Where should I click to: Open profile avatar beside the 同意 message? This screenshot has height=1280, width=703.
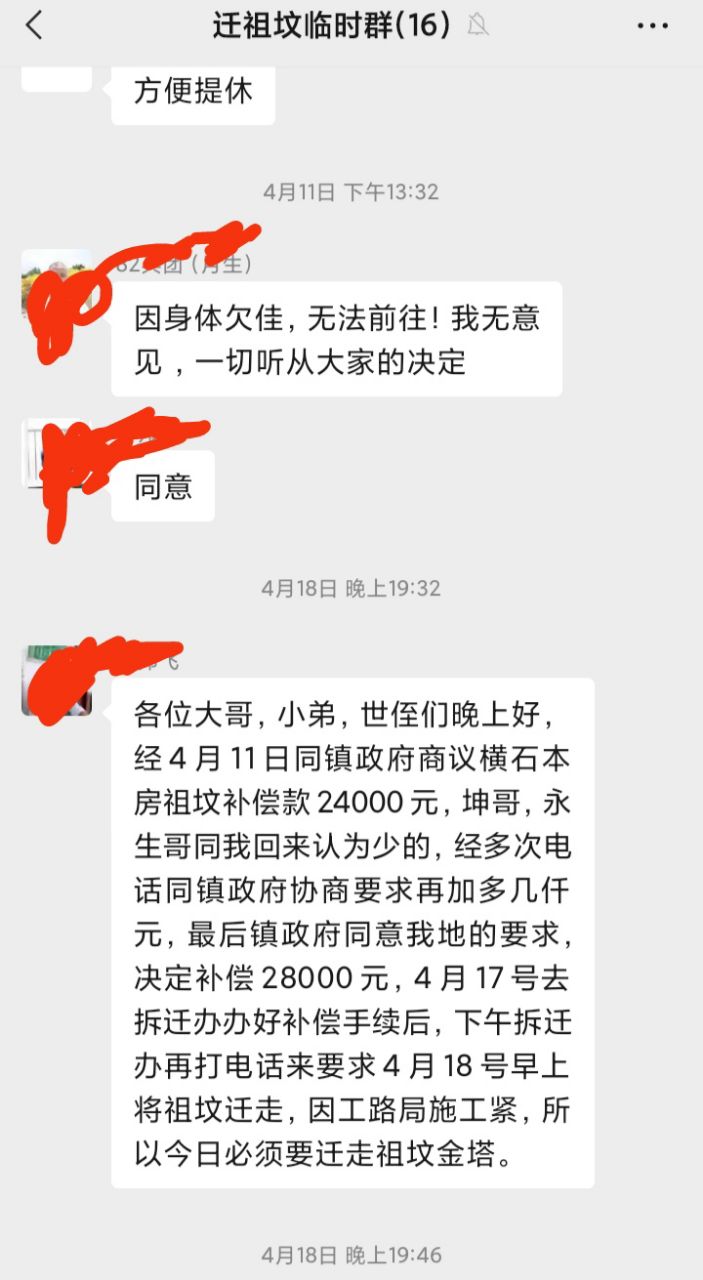pos(57,454)
